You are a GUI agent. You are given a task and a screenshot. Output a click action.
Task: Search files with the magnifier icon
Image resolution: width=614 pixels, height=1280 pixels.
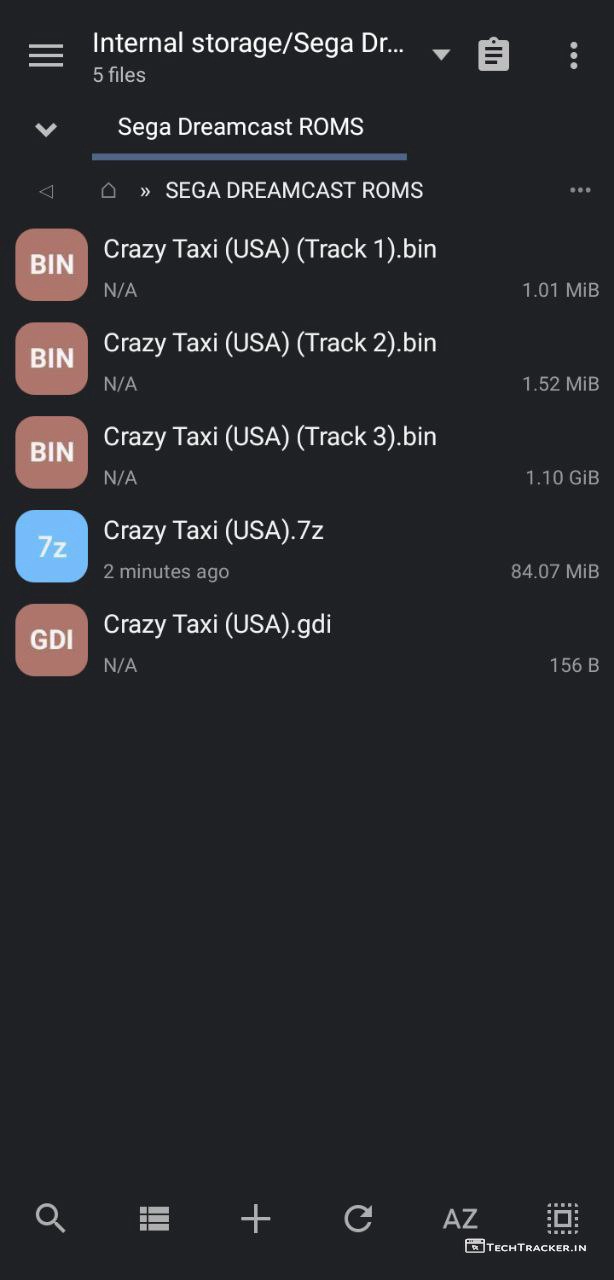(50, 1218)
